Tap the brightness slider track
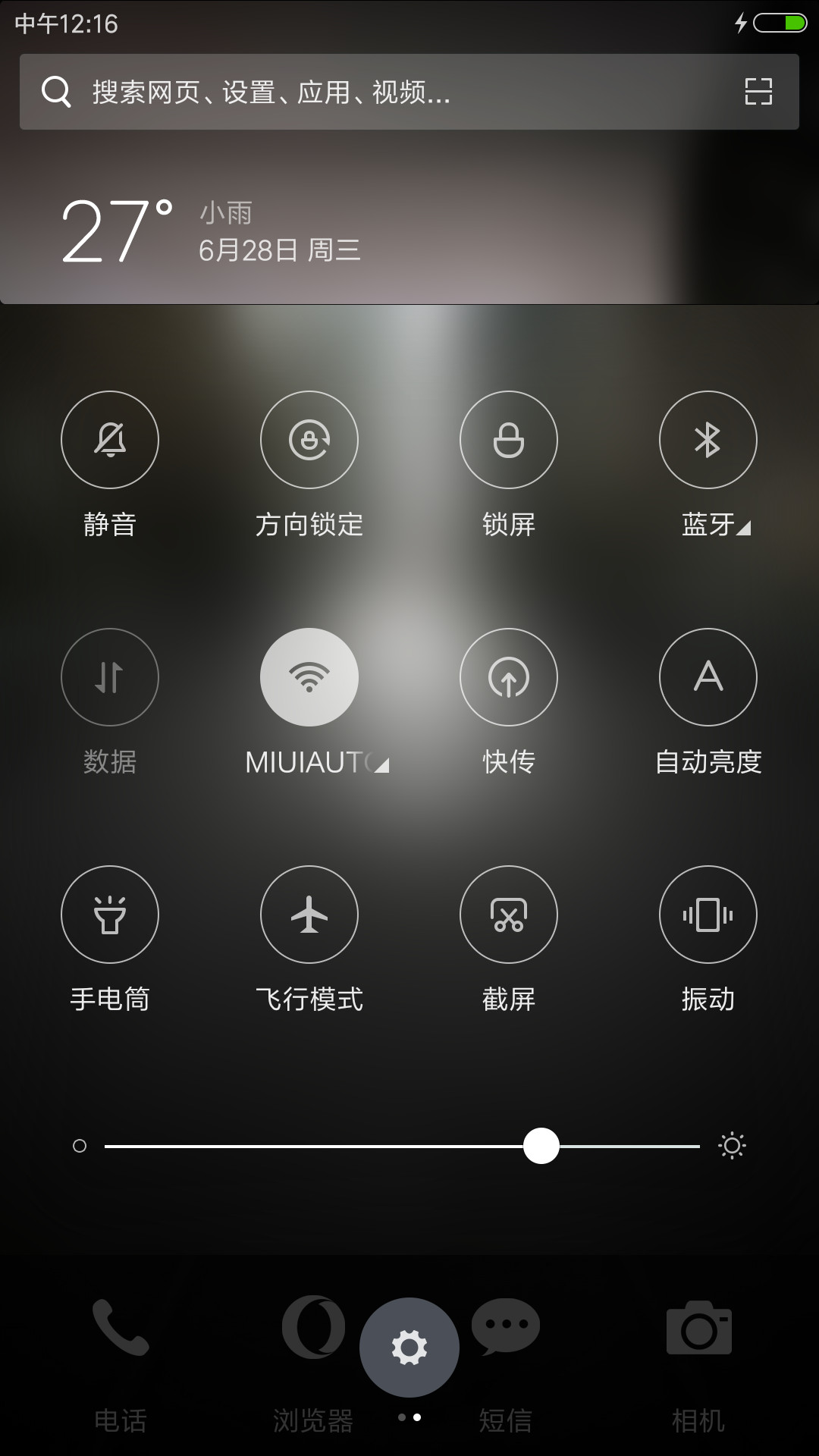Screen dimensions: 819x1456 [402, 1146]
